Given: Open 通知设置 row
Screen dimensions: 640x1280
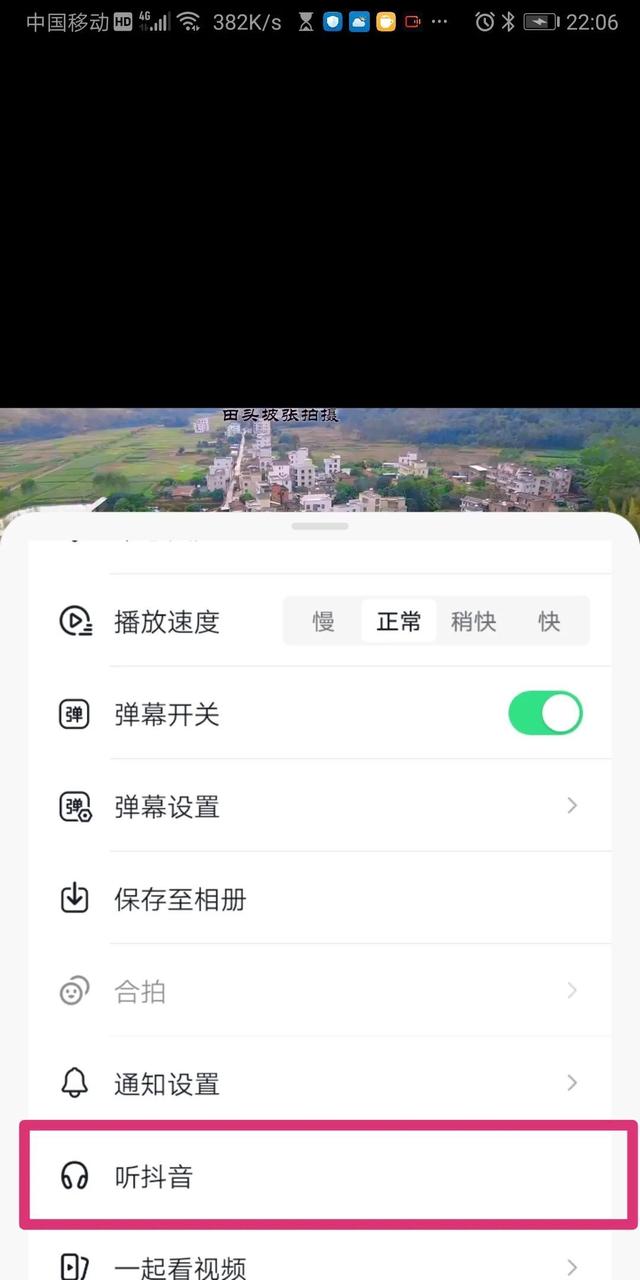Looking at the screenshot, I should tap(320, 1083).
